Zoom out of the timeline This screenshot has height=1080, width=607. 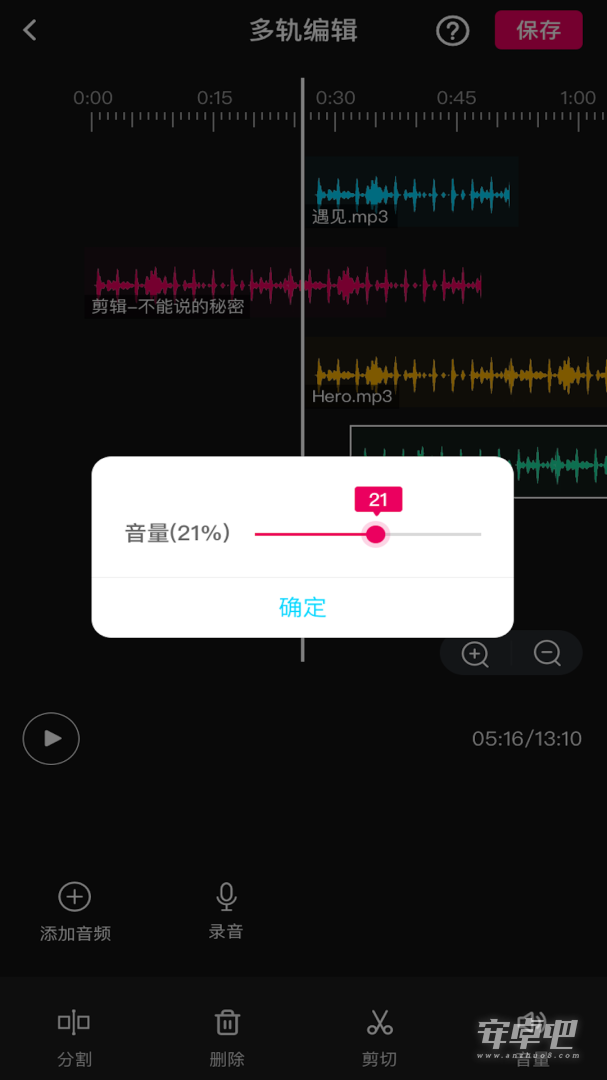tap(547, 653)
